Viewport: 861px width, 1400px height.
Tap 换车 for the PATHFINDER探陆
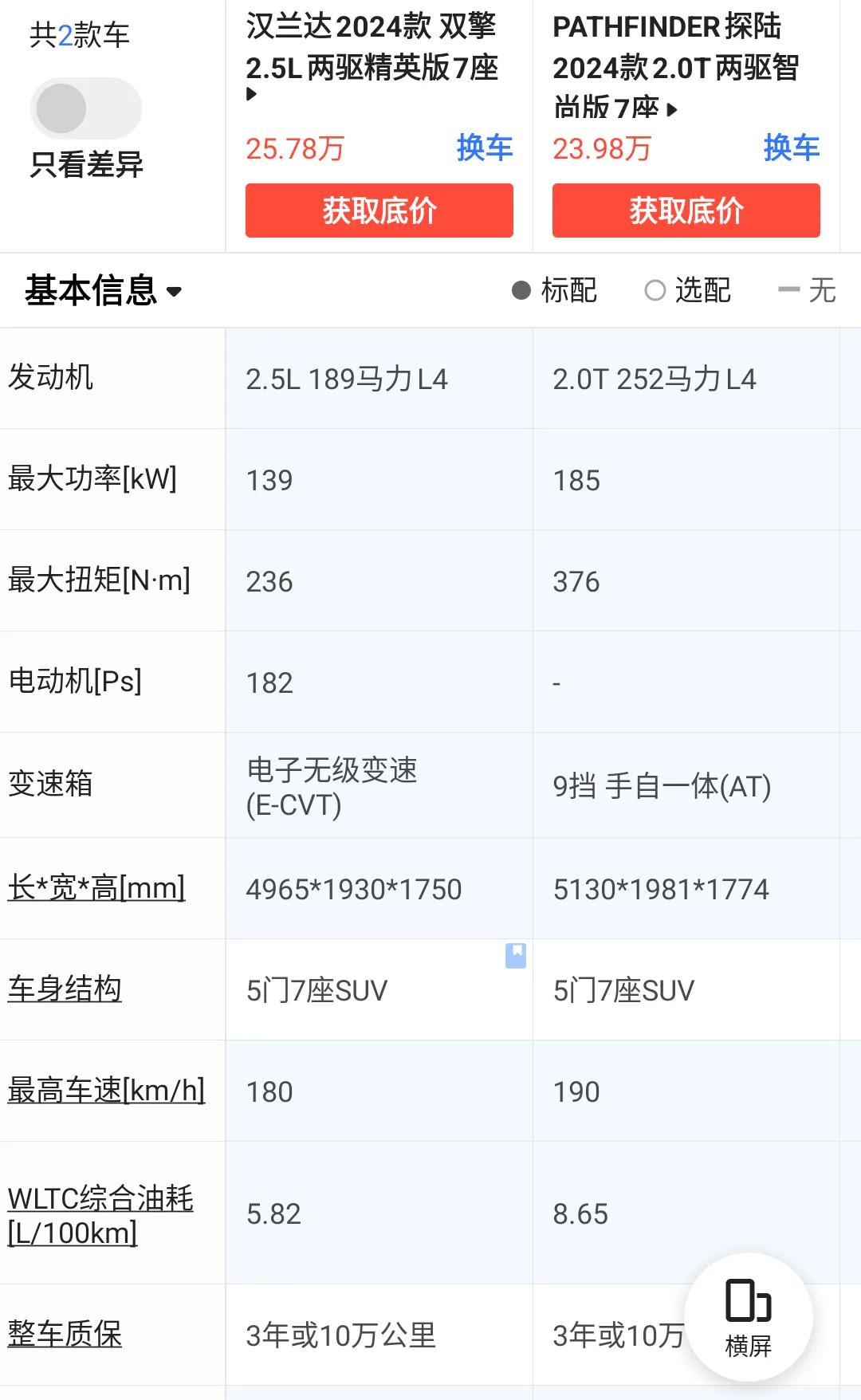click(x=792, y=148)
